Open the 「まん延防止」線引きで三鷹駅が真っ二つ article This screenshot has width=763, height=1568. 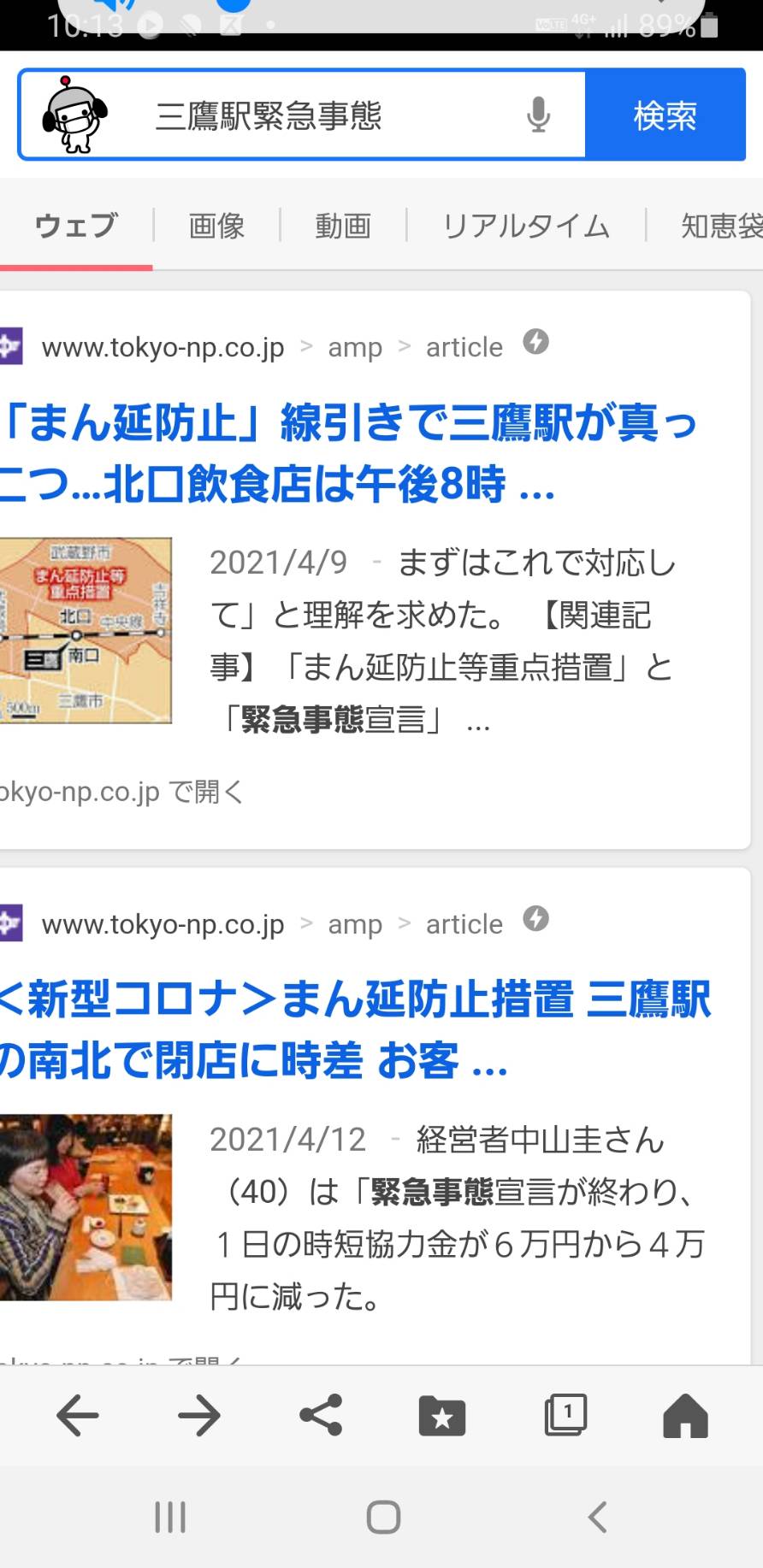click(349, 453)
